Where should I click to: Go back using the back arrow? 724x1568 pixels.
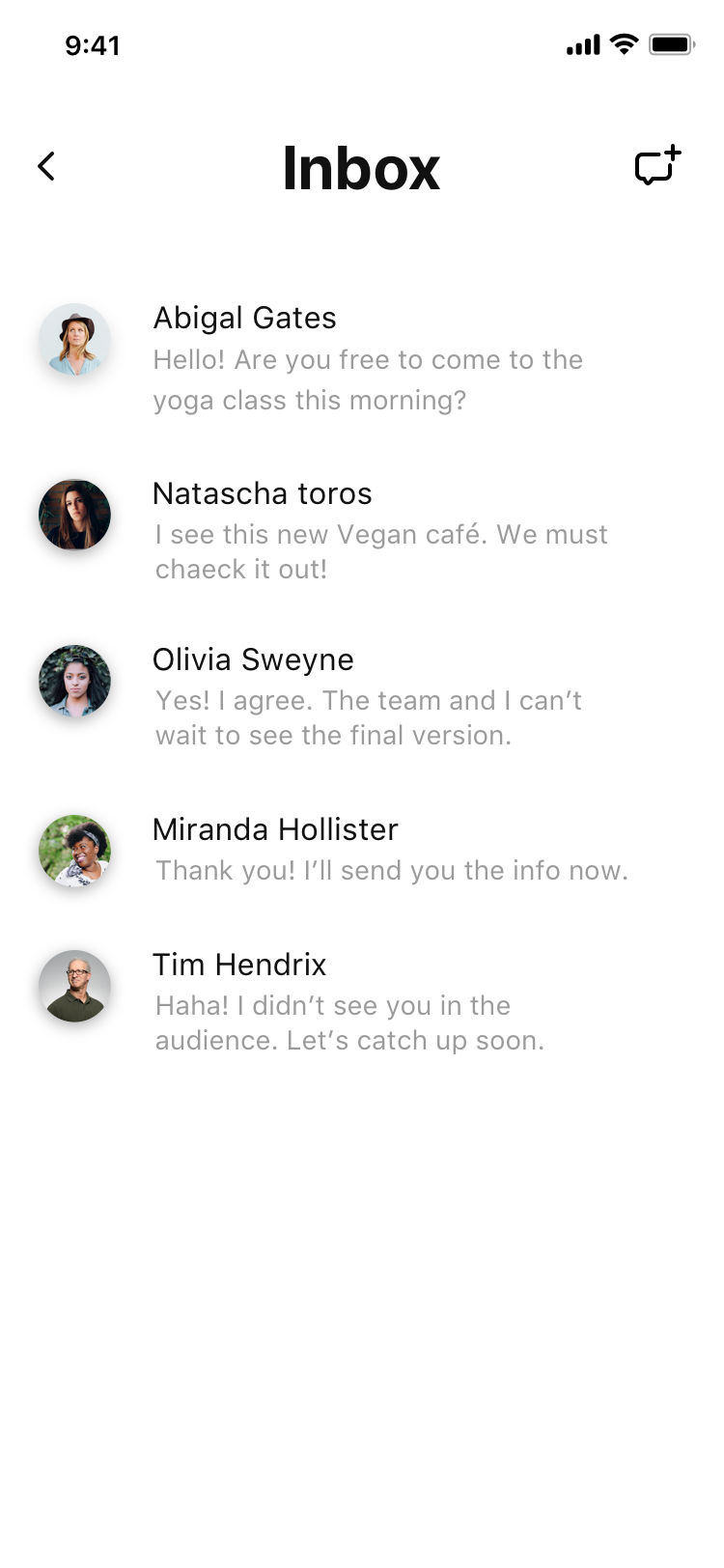click(46, 166)
